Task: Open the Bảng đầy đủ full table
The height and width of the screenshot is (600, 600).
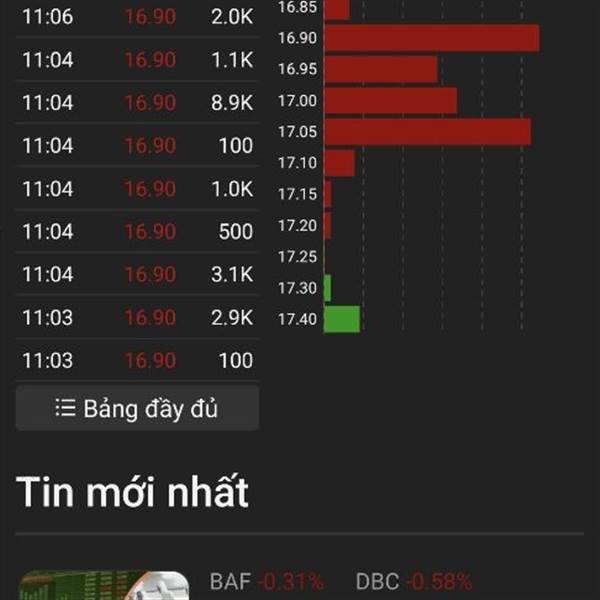Action: (137, 408)
